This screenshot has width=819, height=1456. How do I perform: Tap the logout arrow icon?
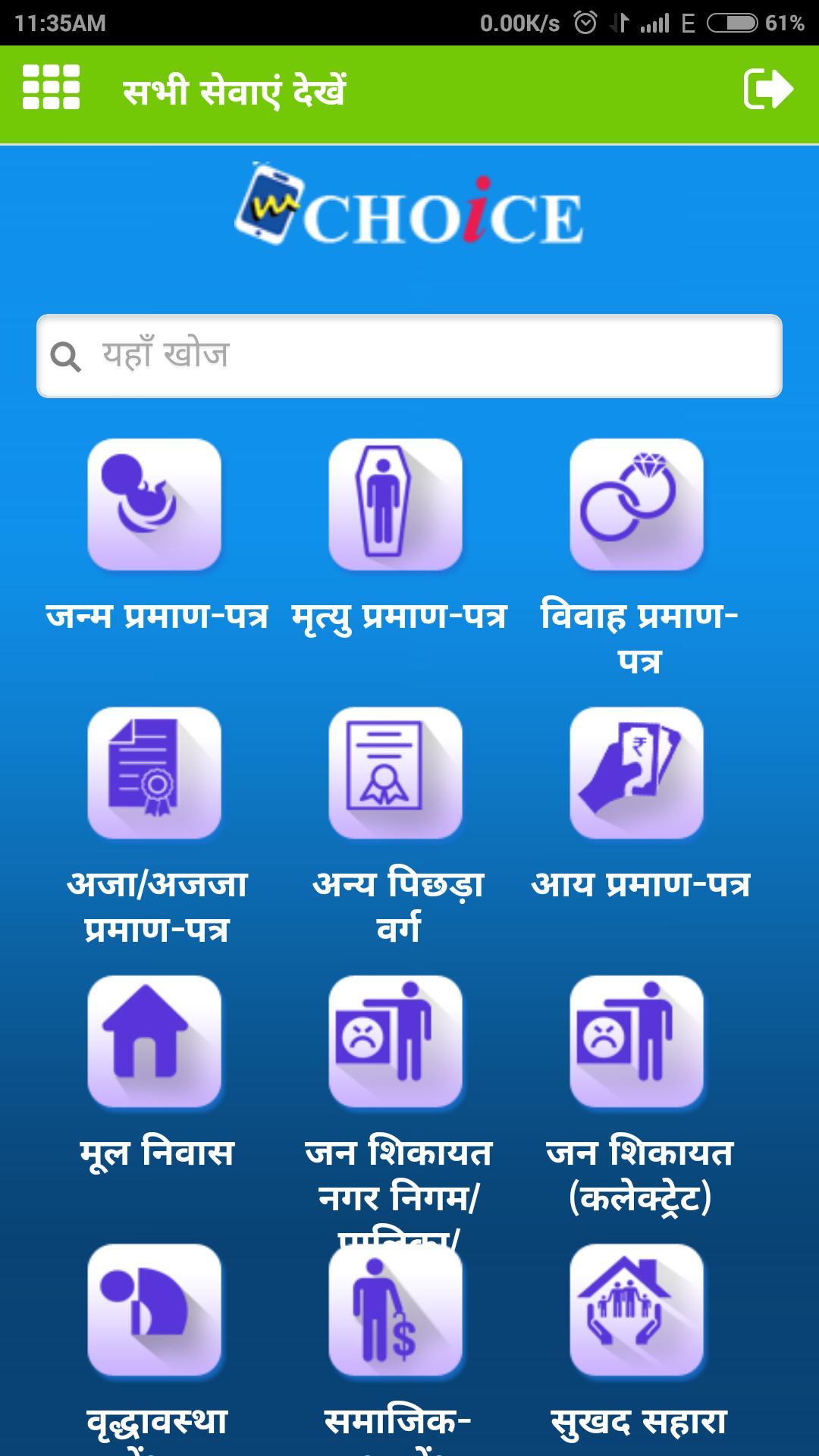coord(767,89)
